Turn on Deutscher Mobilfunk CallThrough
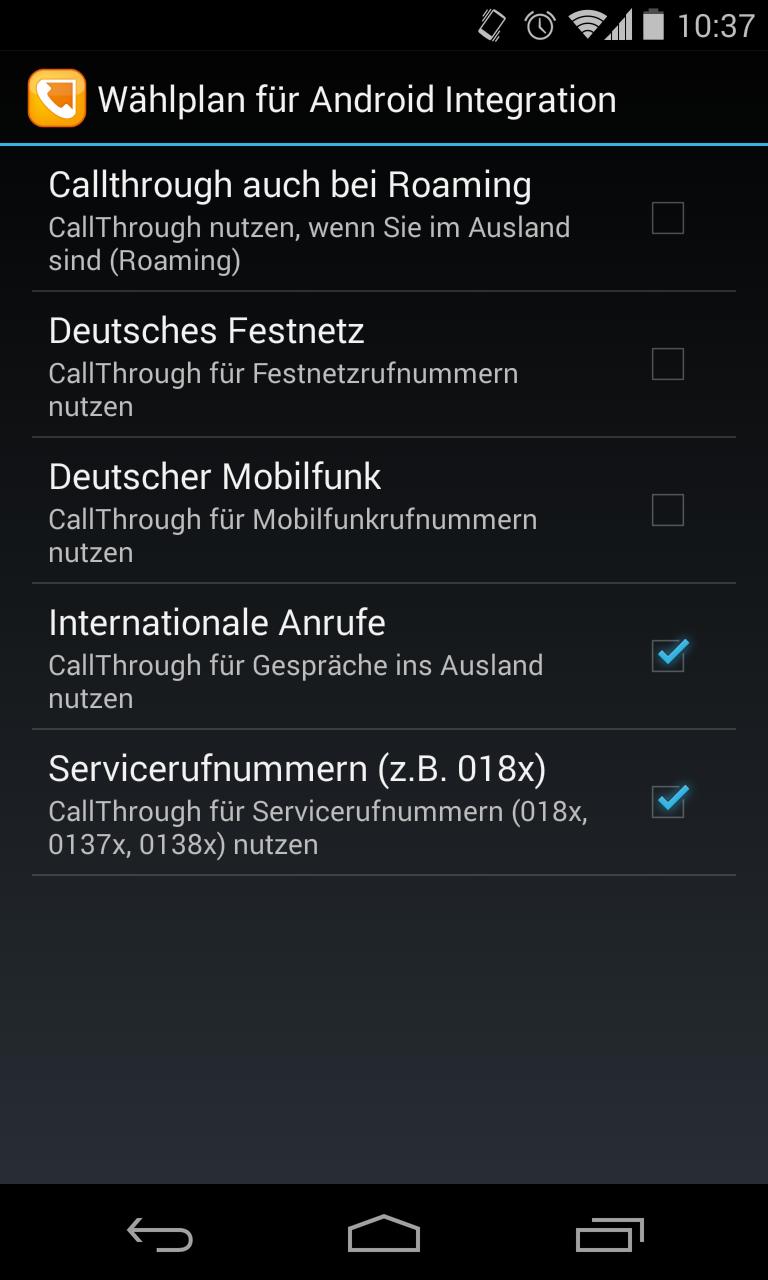 pos(667,510)
